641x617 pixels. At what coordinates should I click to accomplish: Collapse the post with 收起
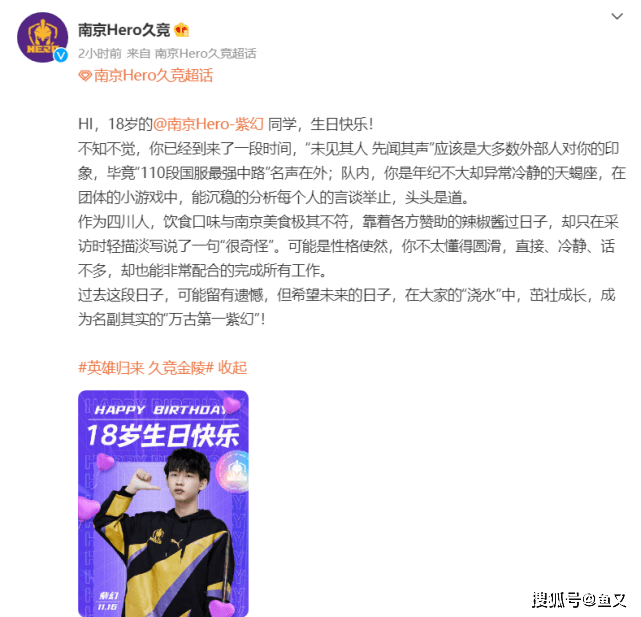231,367
